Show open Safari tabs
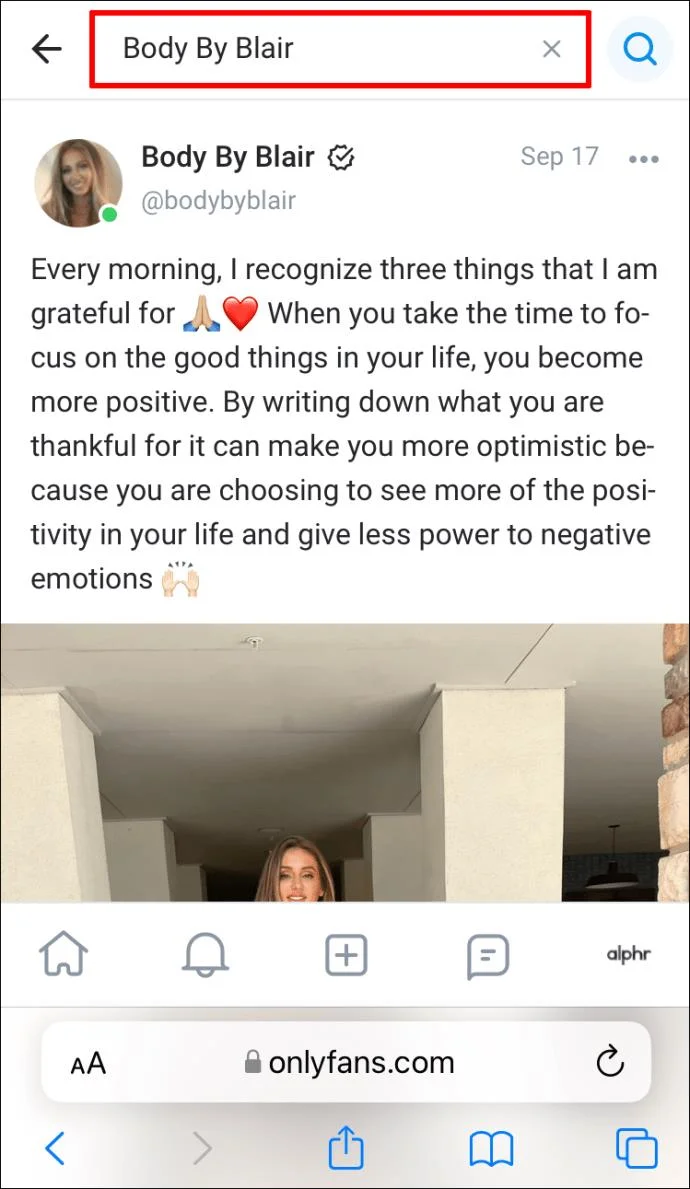Viewport: 690px width, 1189px height. tap(636, 1148)
